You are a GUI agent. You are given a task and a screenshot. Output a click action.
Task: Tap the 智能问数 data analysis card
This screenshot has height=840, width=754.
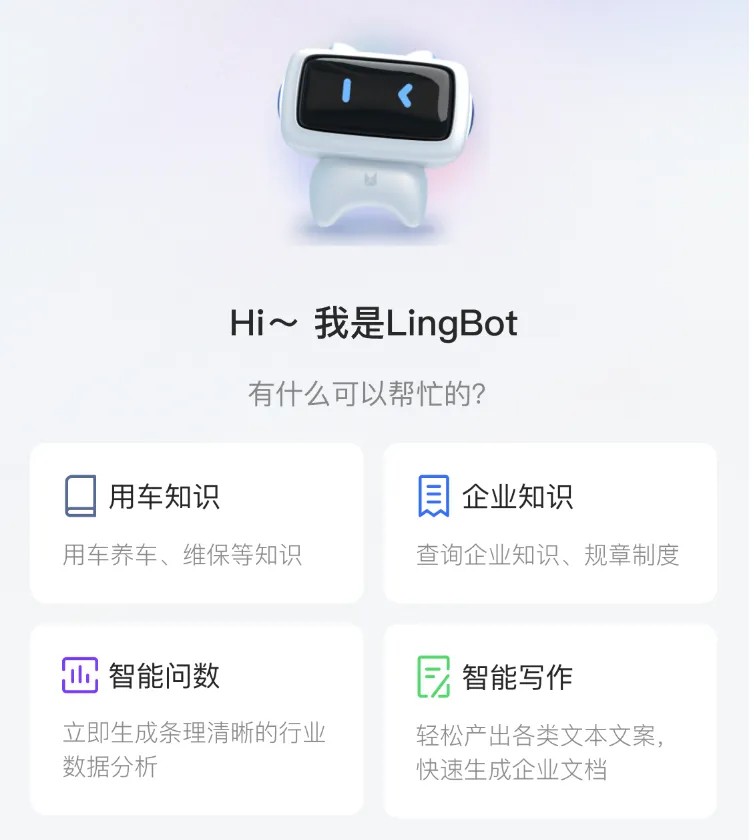coord(197,718)
